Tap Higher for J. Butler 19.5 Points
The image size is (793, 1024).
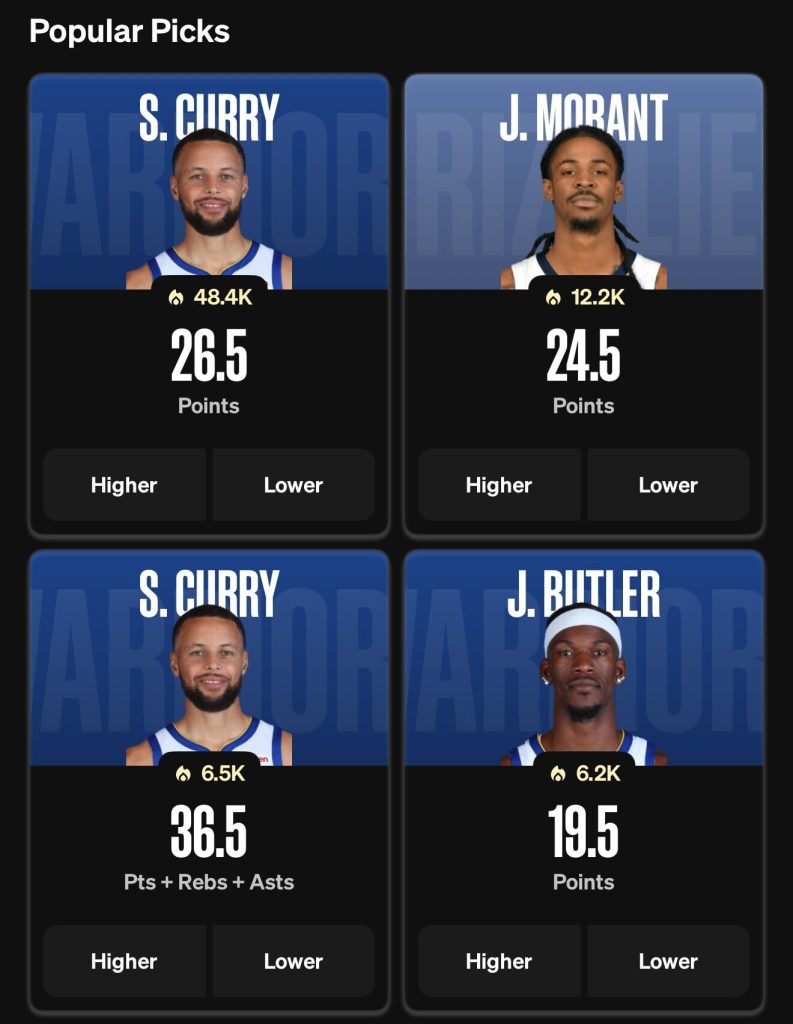click(x=499, y=961)
